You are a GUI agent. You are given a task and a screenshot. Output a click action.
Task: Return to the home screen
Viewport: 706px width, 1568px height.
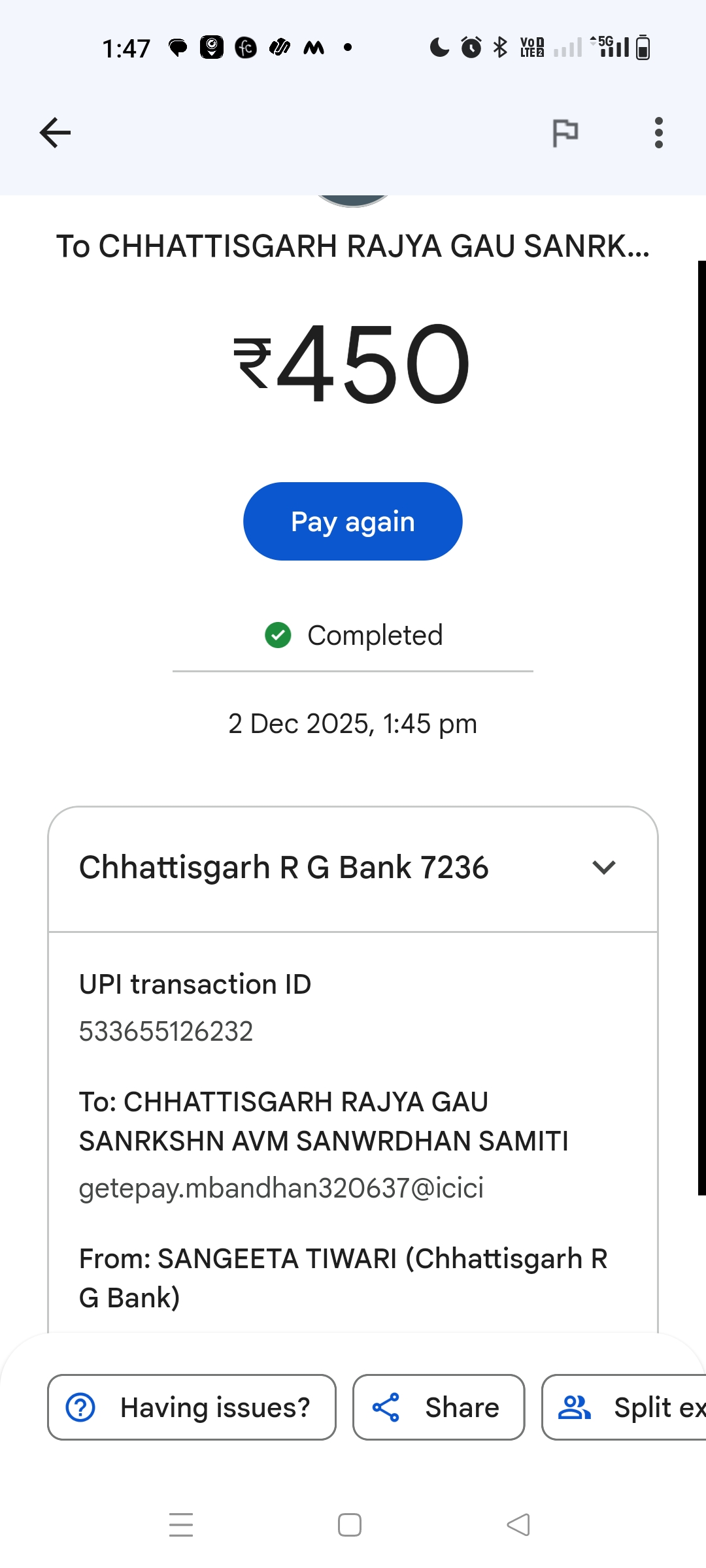350,1525
